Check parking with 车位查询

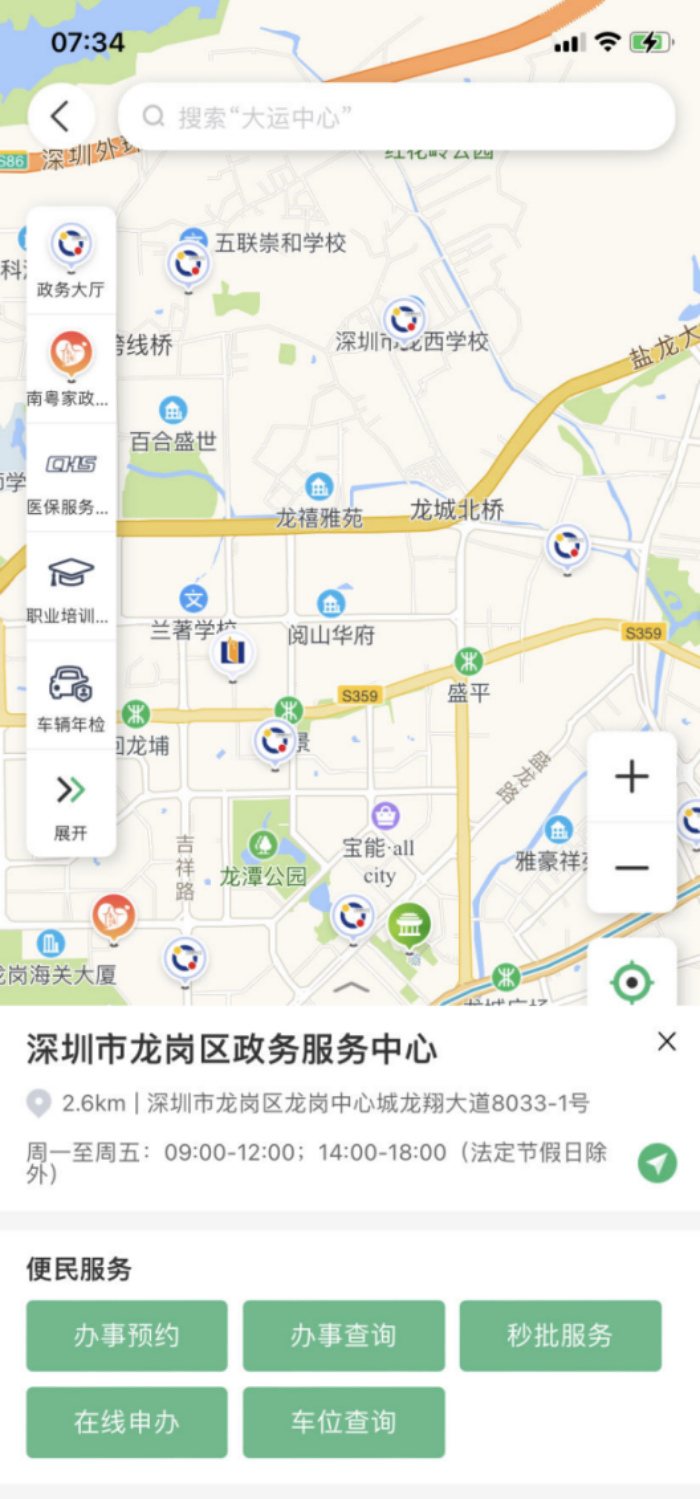tap(343, 1422)
